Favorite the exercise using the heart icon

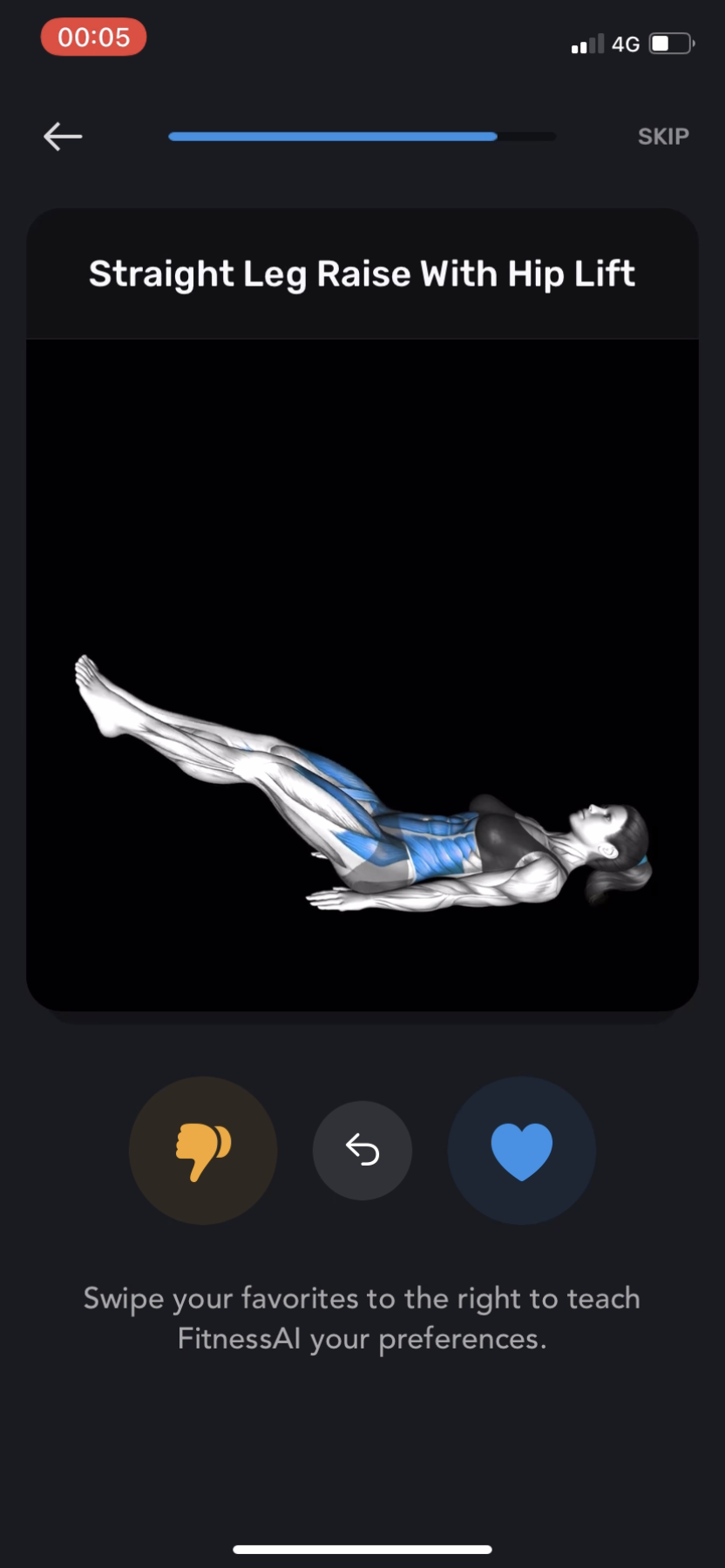click(521, 1150)
